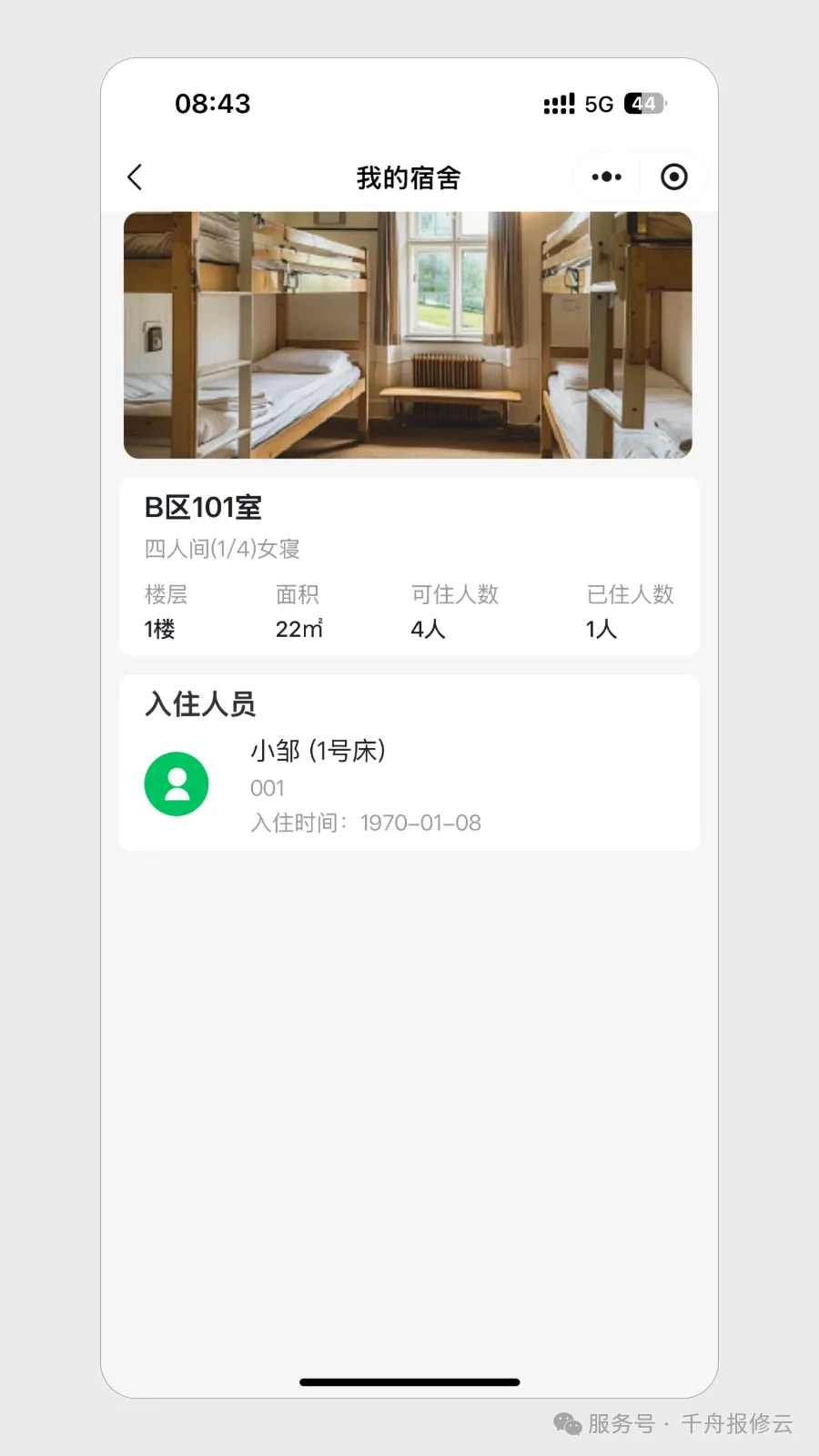Tap the mini-program close capsule button

click(x=674, y=177)
